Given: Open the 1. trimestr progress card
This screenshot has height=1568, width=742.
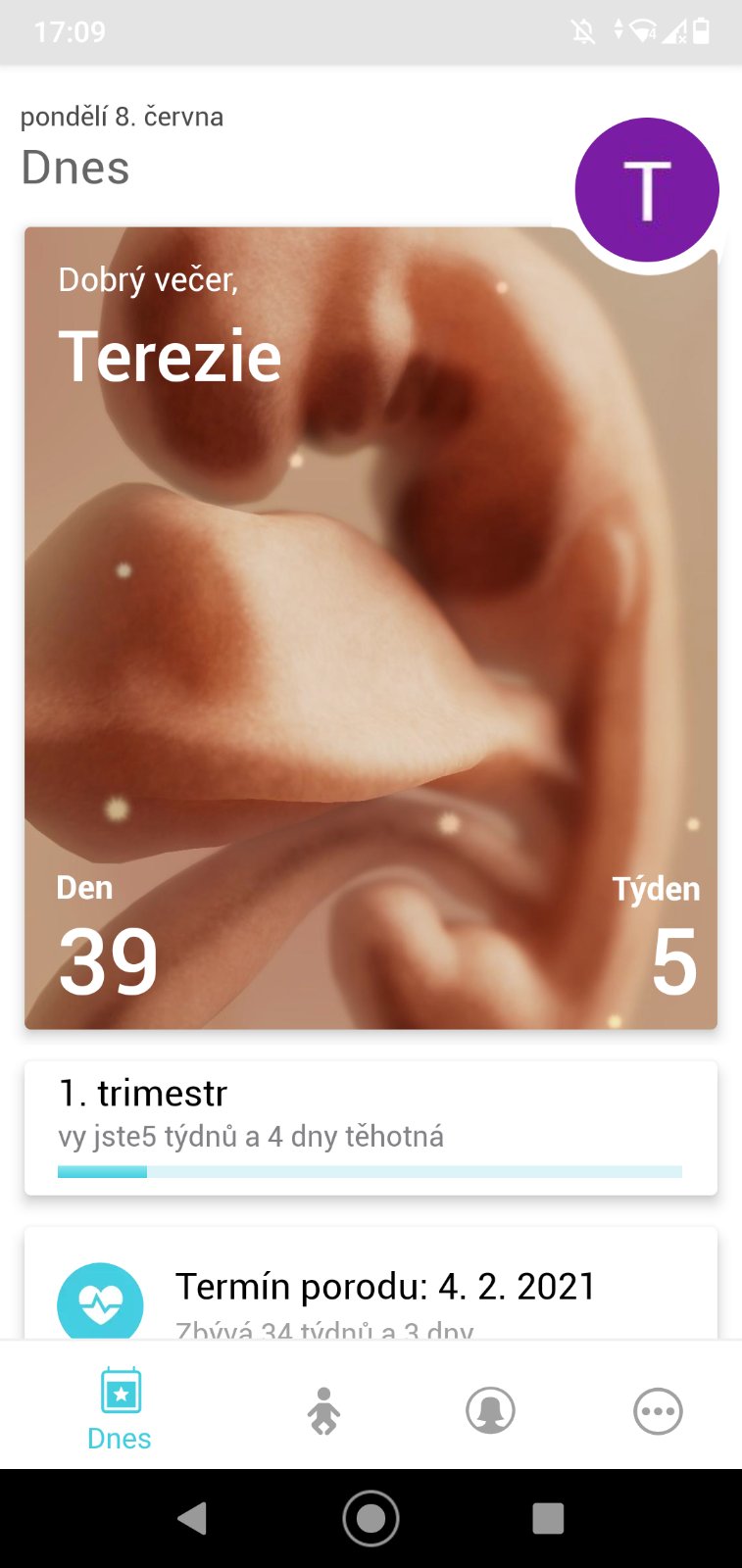Looking at the screenshot, I should [371, 1127].
